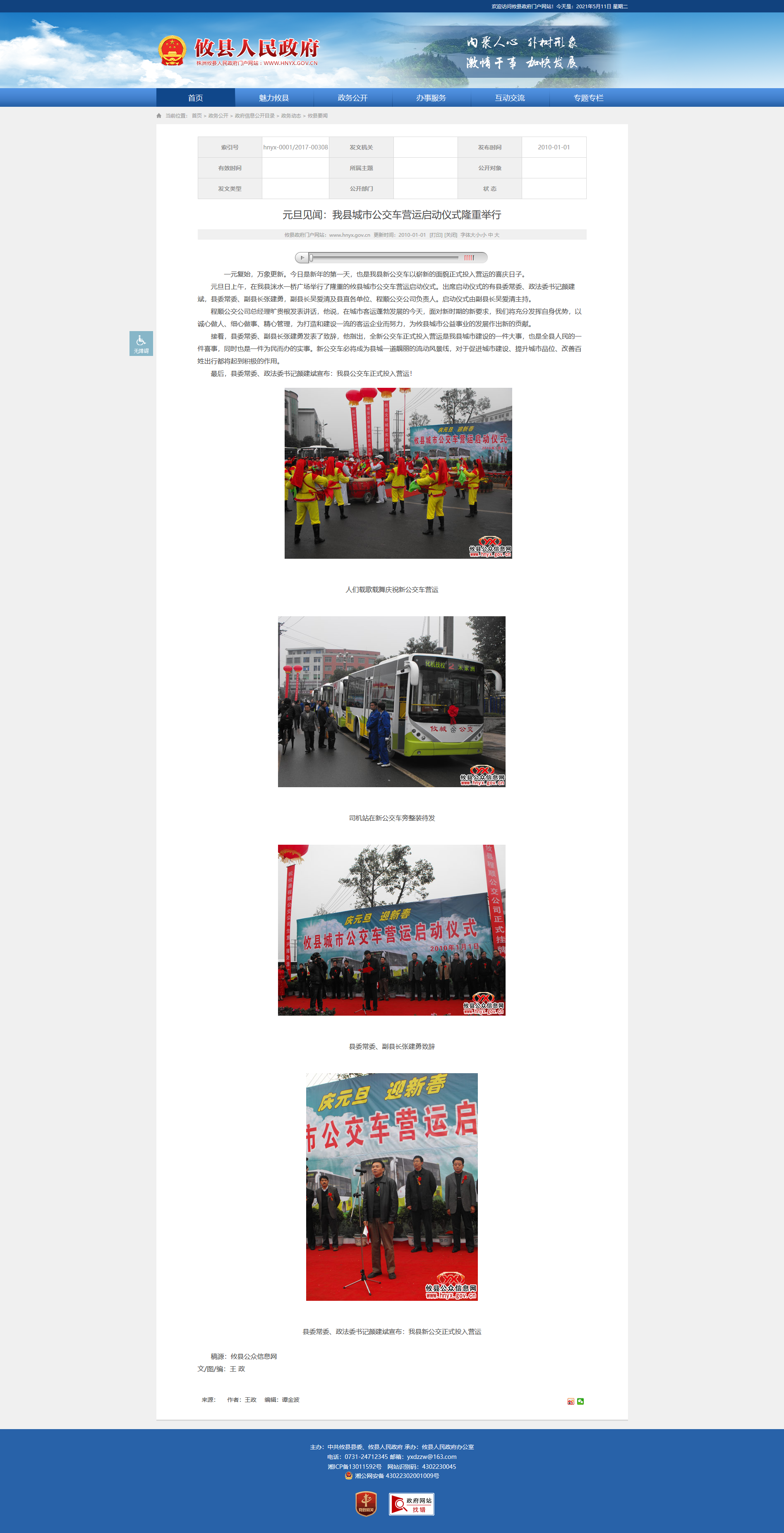Open the 党政机关 badge in the footer
This screenshot has height=1533, width=784.
click(366, 1504)
